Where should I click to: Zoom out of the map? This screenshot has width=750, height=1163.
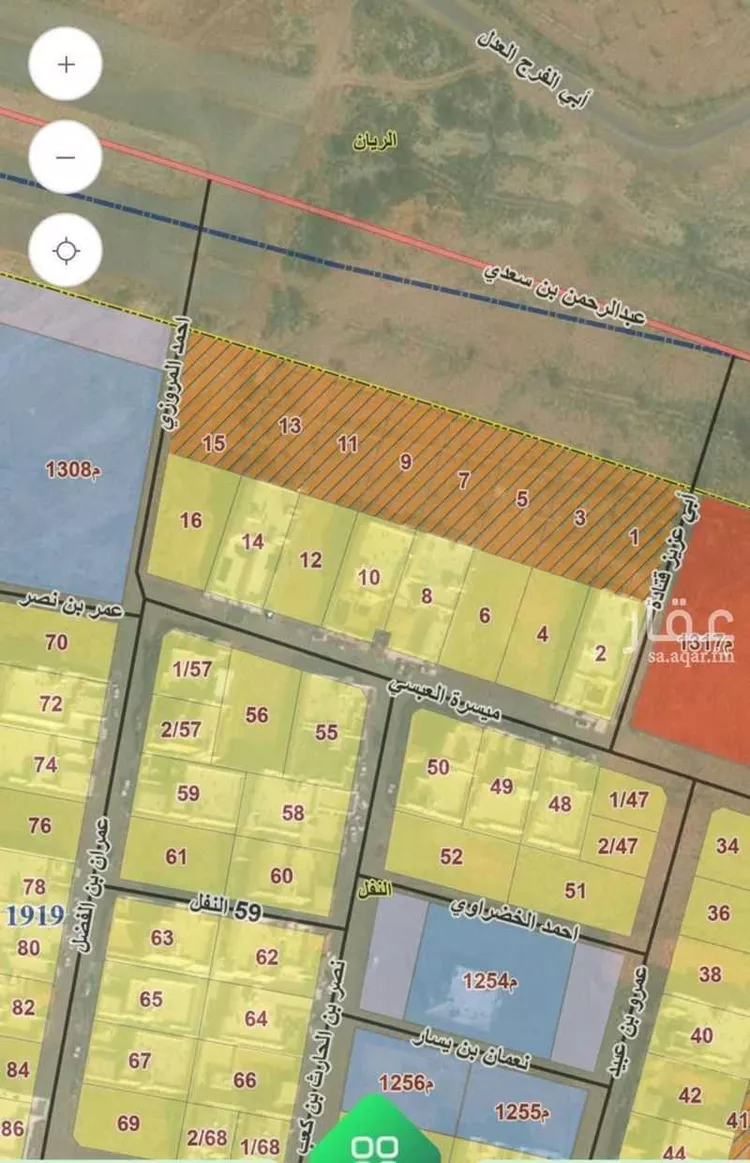66,157
